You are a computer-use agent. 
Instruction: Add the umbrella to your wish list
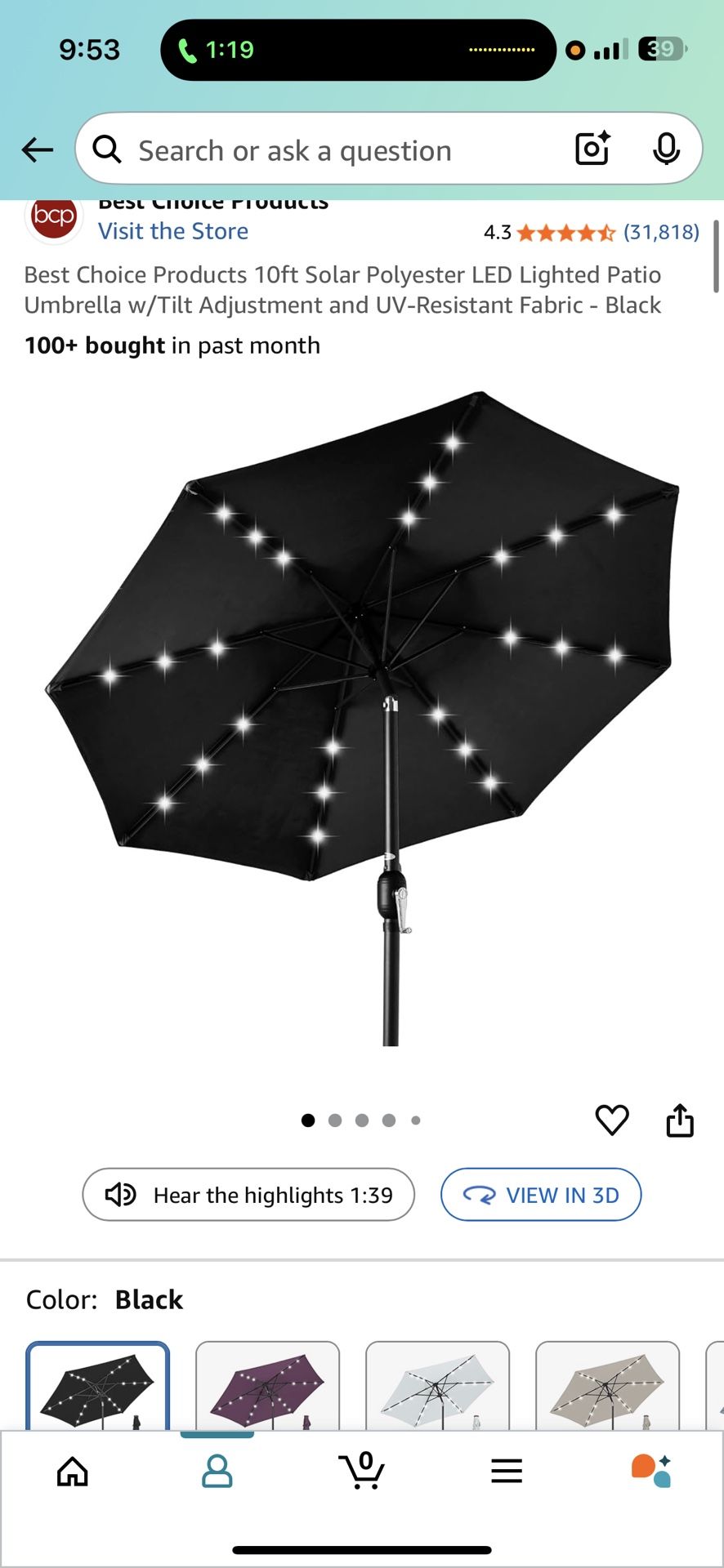tap(612, 1120)
